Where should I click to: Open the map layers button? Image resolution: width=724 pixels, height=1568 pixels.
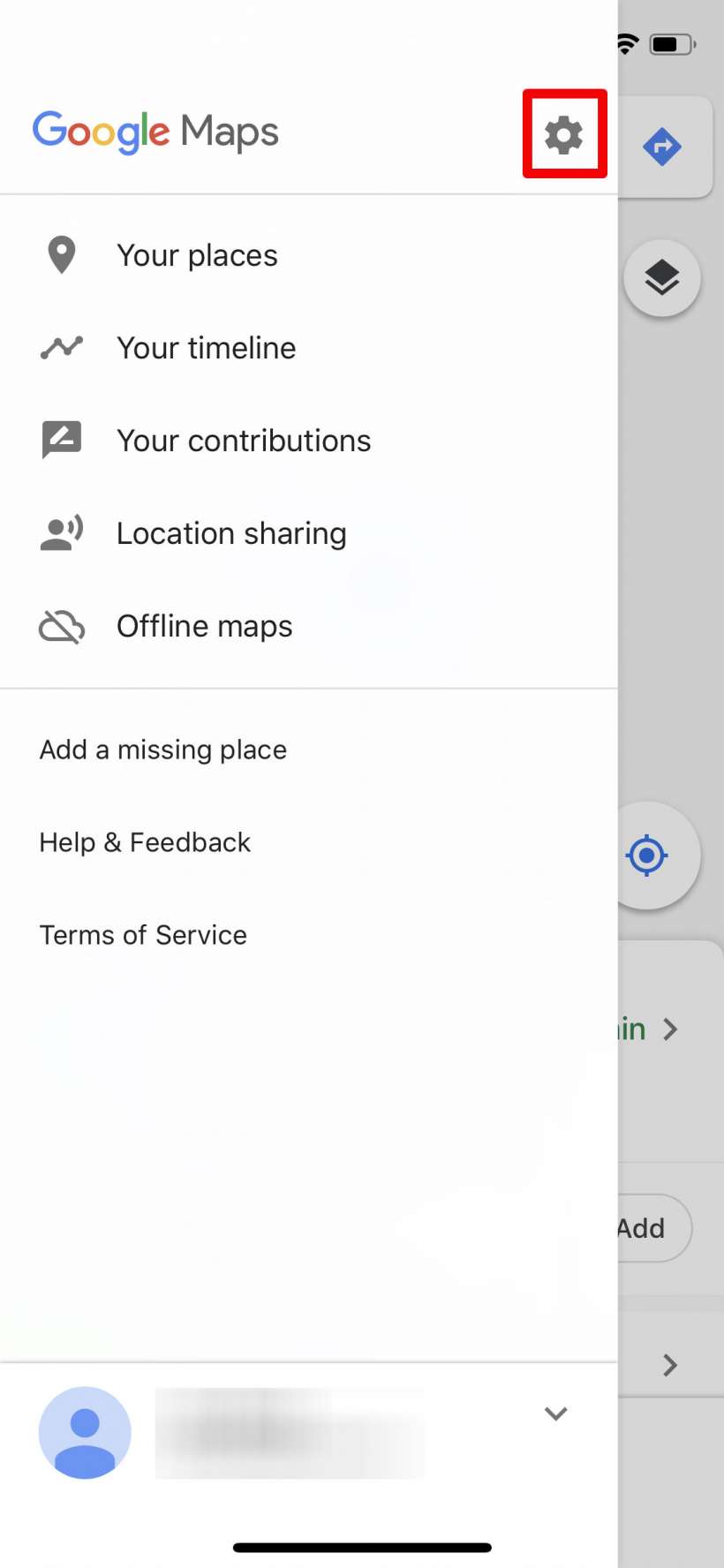pyautogui.click(x=662, y=279)
